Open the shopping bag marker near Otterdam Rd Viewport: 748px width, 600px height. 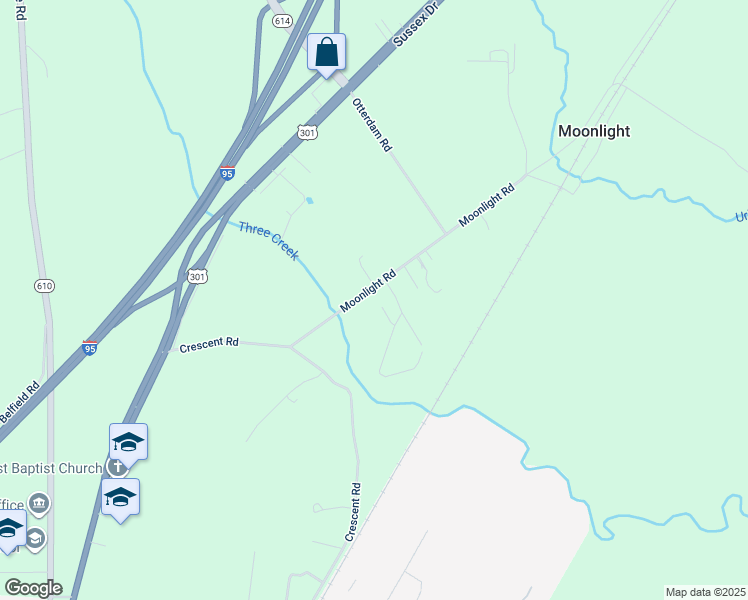pyautogui.click(x=327, y=53)
